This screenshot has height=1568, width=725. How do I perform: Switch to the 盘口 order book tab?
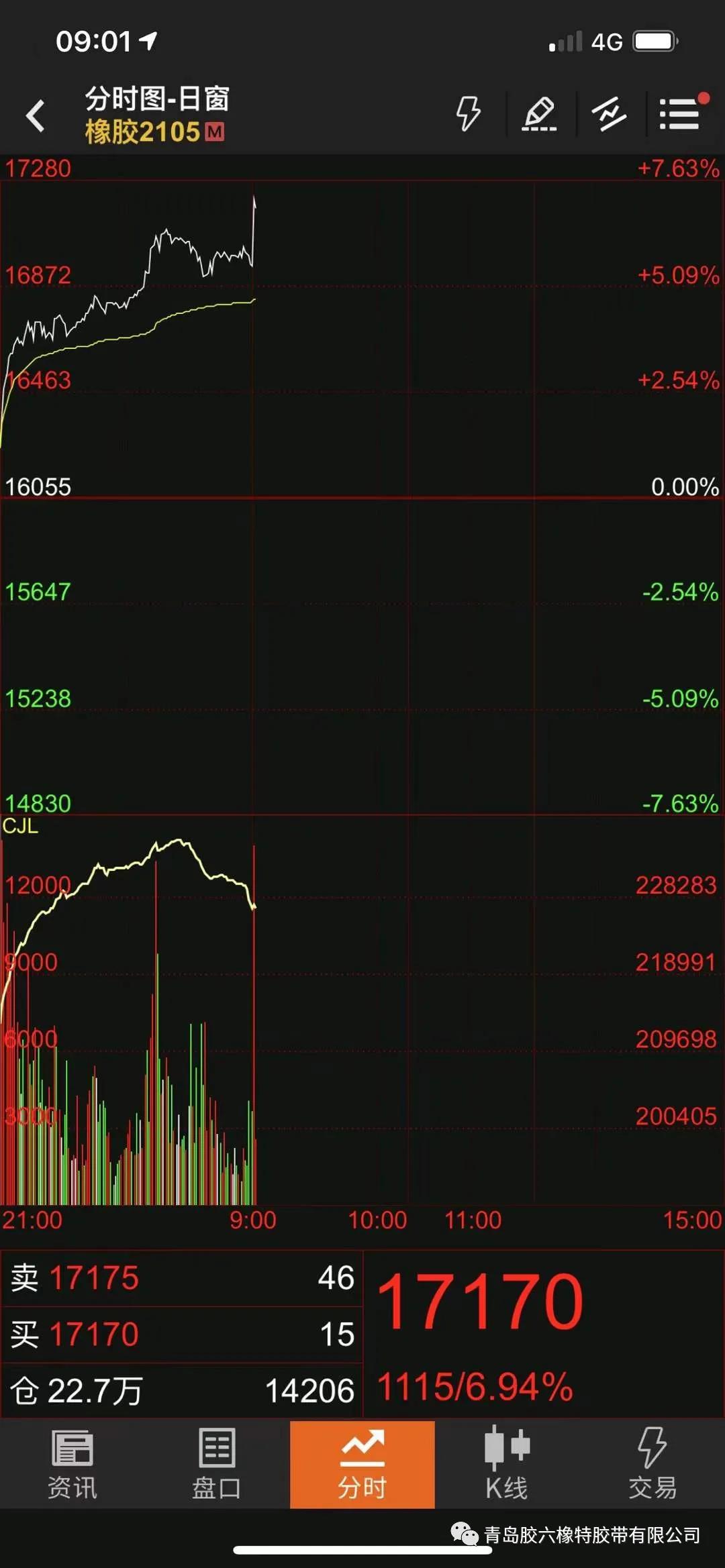(x=217, y=1465)
